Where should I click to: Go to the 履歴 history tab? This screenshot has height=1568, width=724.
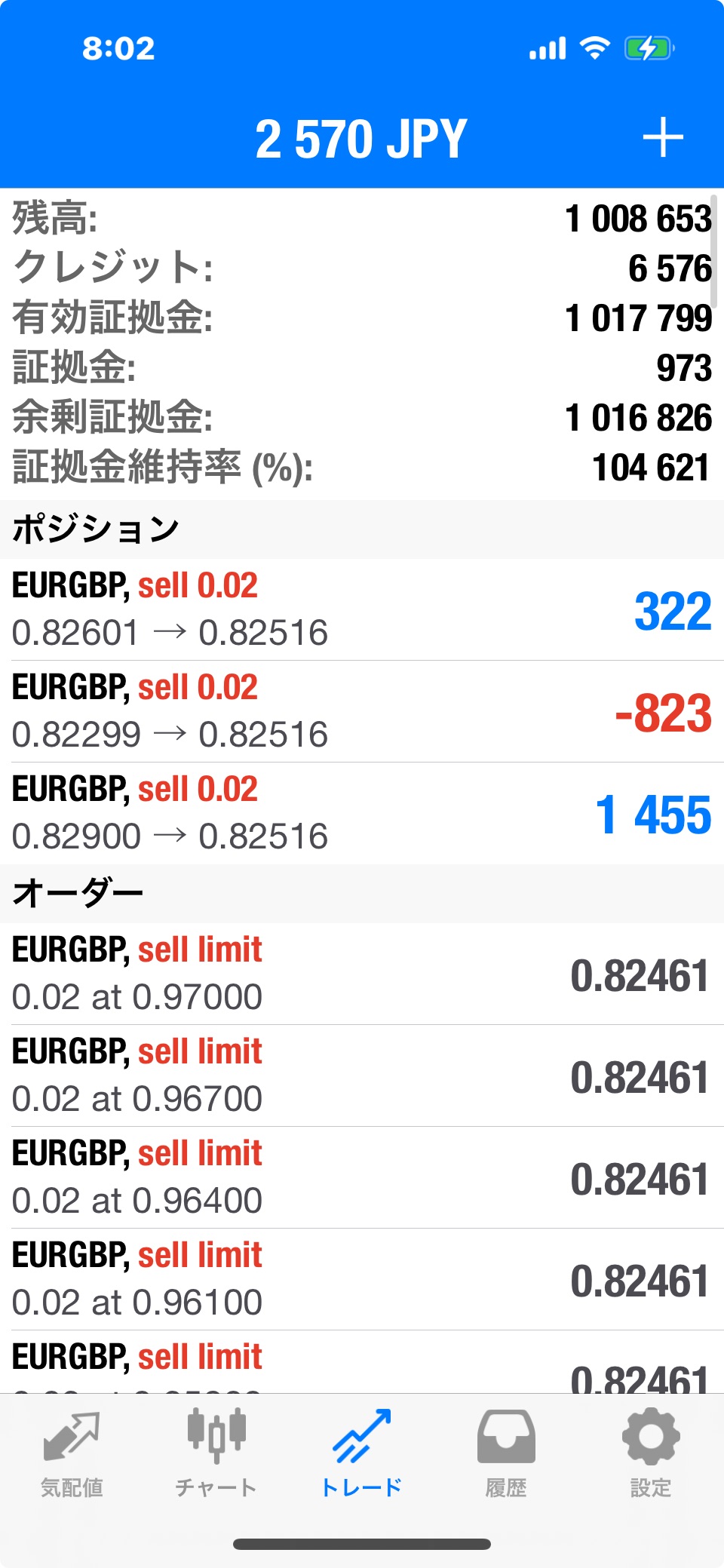click(506, 1455)
